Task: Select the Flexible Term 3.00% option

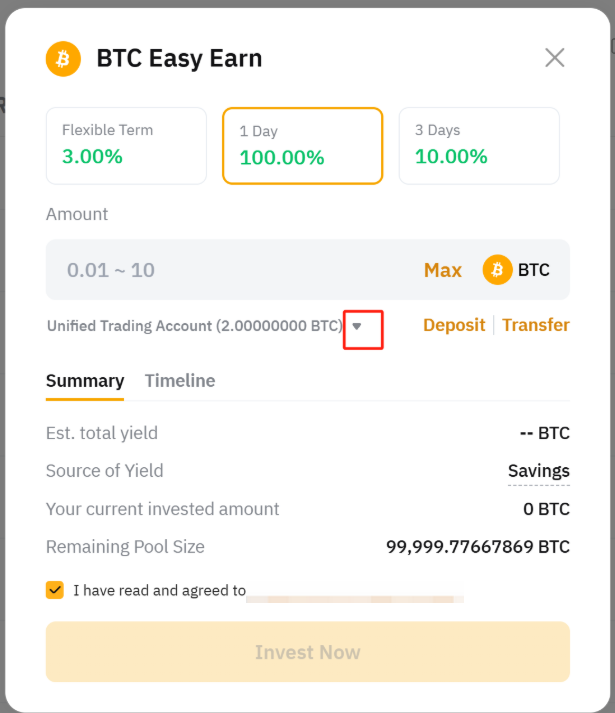Action: point(126,145)
